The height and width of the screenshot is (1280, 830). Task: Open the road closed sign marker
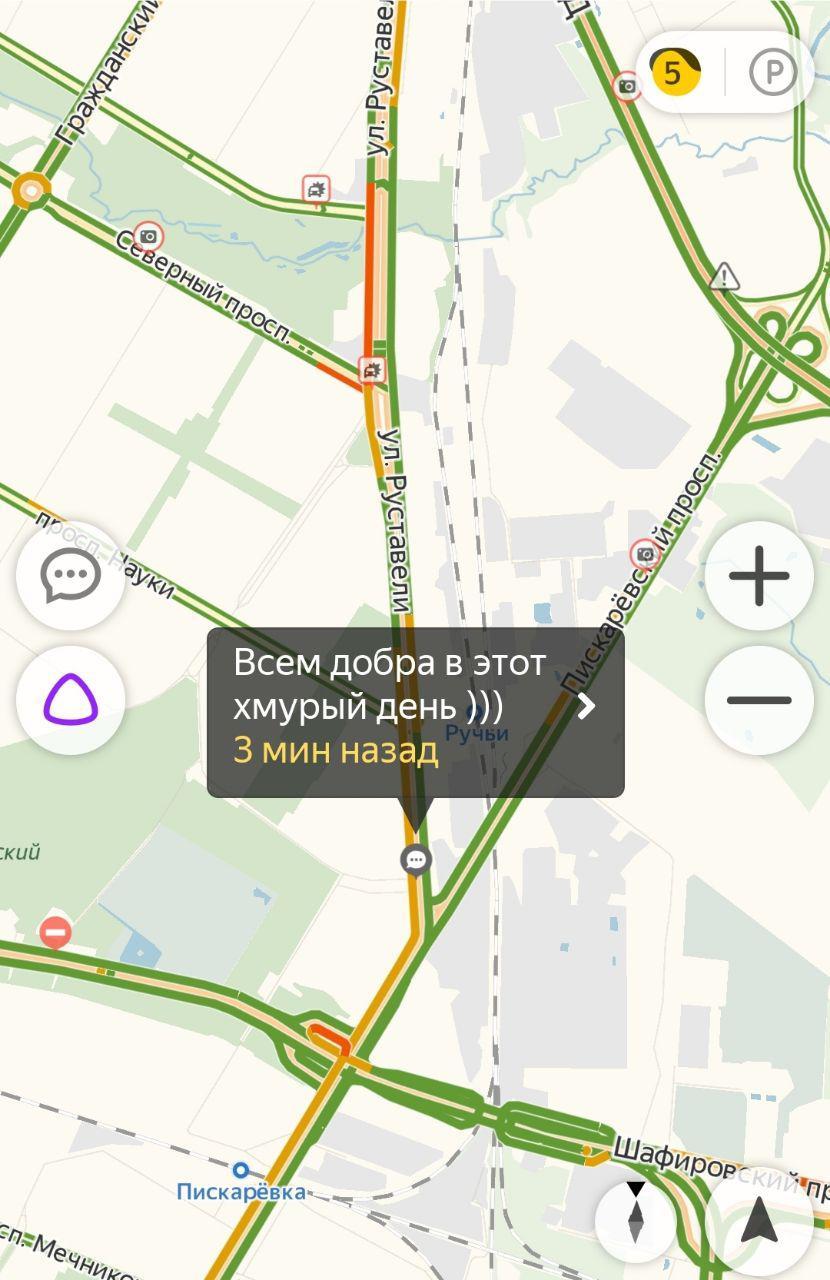(56, 932)
